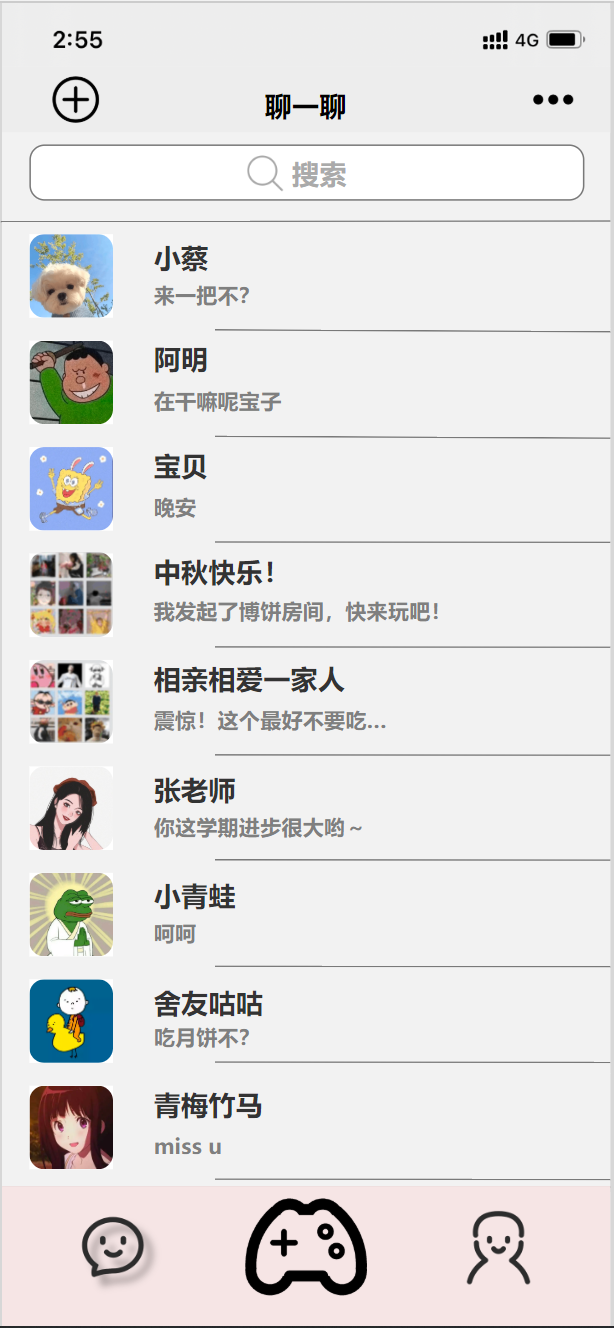Open the 相亲相爱一家人 group chat
This screenshot has width=614, height=1328.
[x=300, y=701]
